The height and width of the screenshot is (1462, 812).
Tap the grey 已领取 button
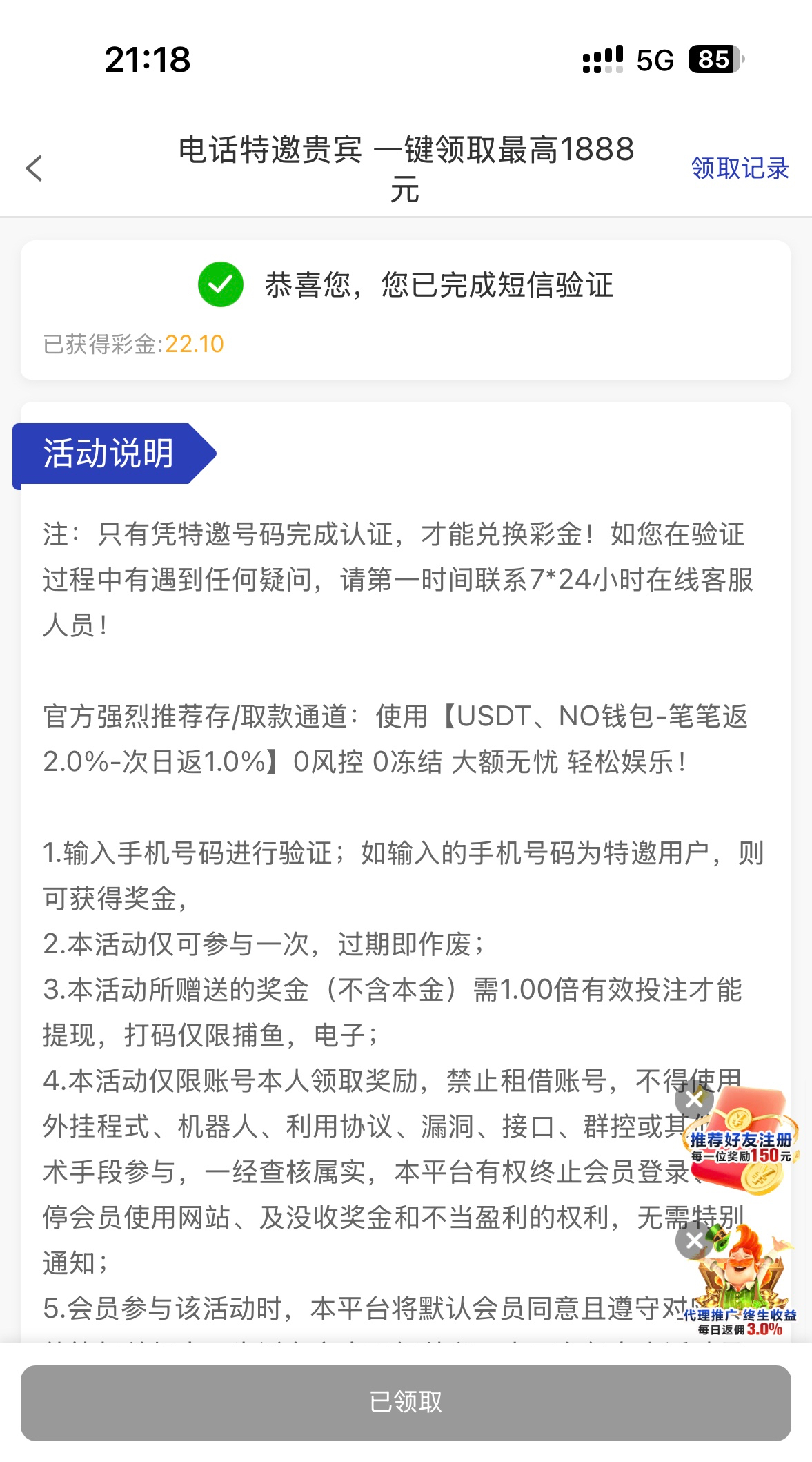[x=406, y=1403]
